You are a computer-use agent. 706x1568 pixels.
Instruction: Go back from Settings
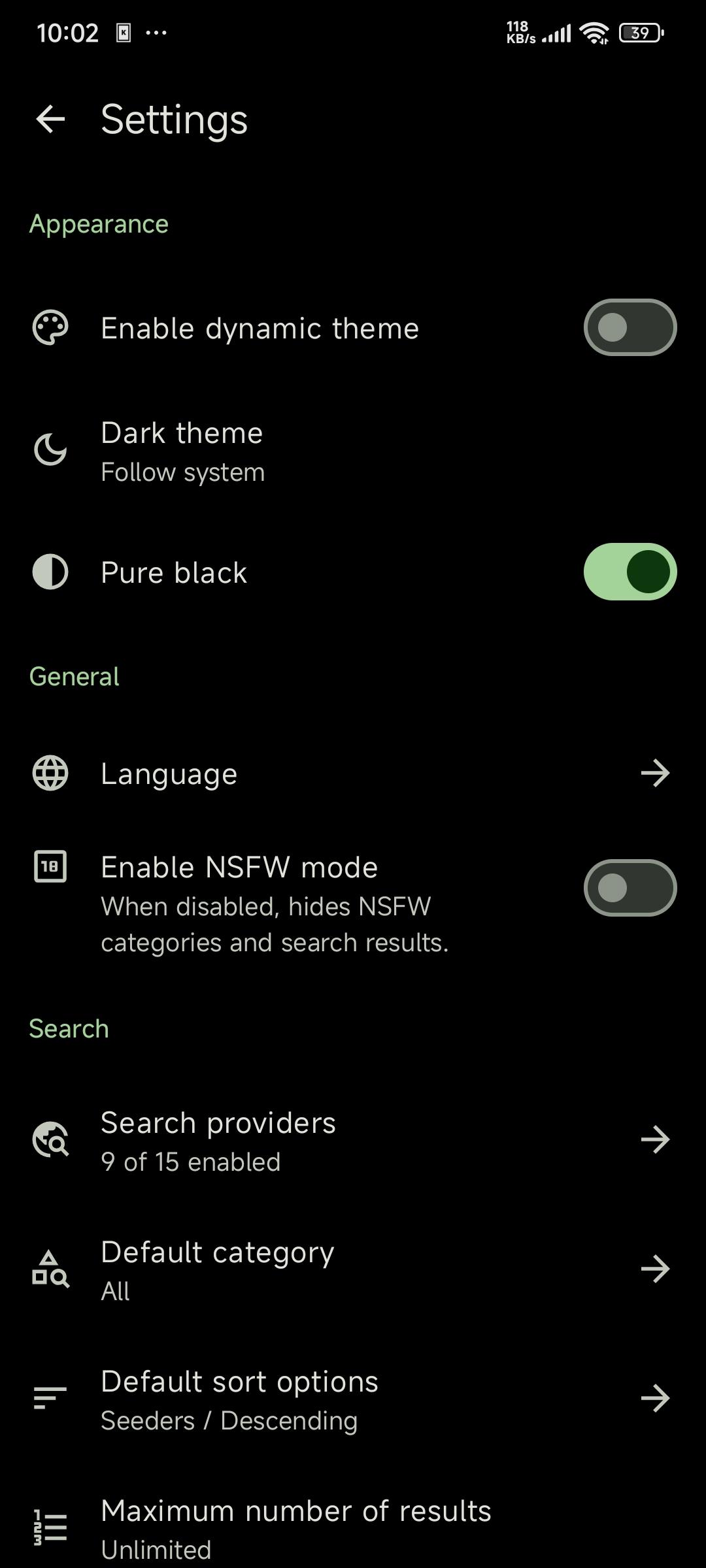(50, 120)
